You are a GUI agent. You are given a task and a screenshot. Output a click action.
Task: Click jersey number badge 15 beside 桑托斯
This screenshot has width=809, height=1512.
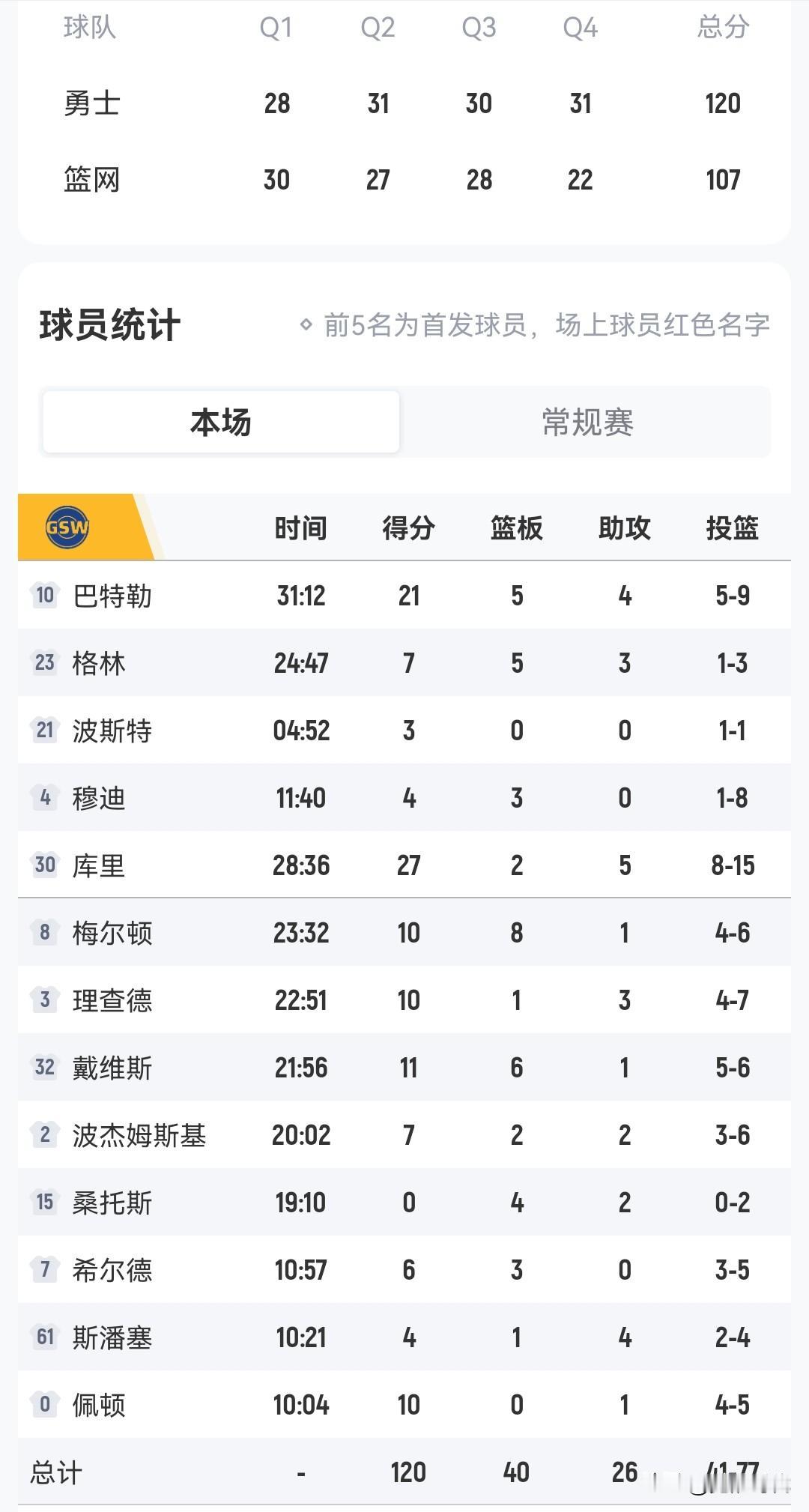point(43,1203)
